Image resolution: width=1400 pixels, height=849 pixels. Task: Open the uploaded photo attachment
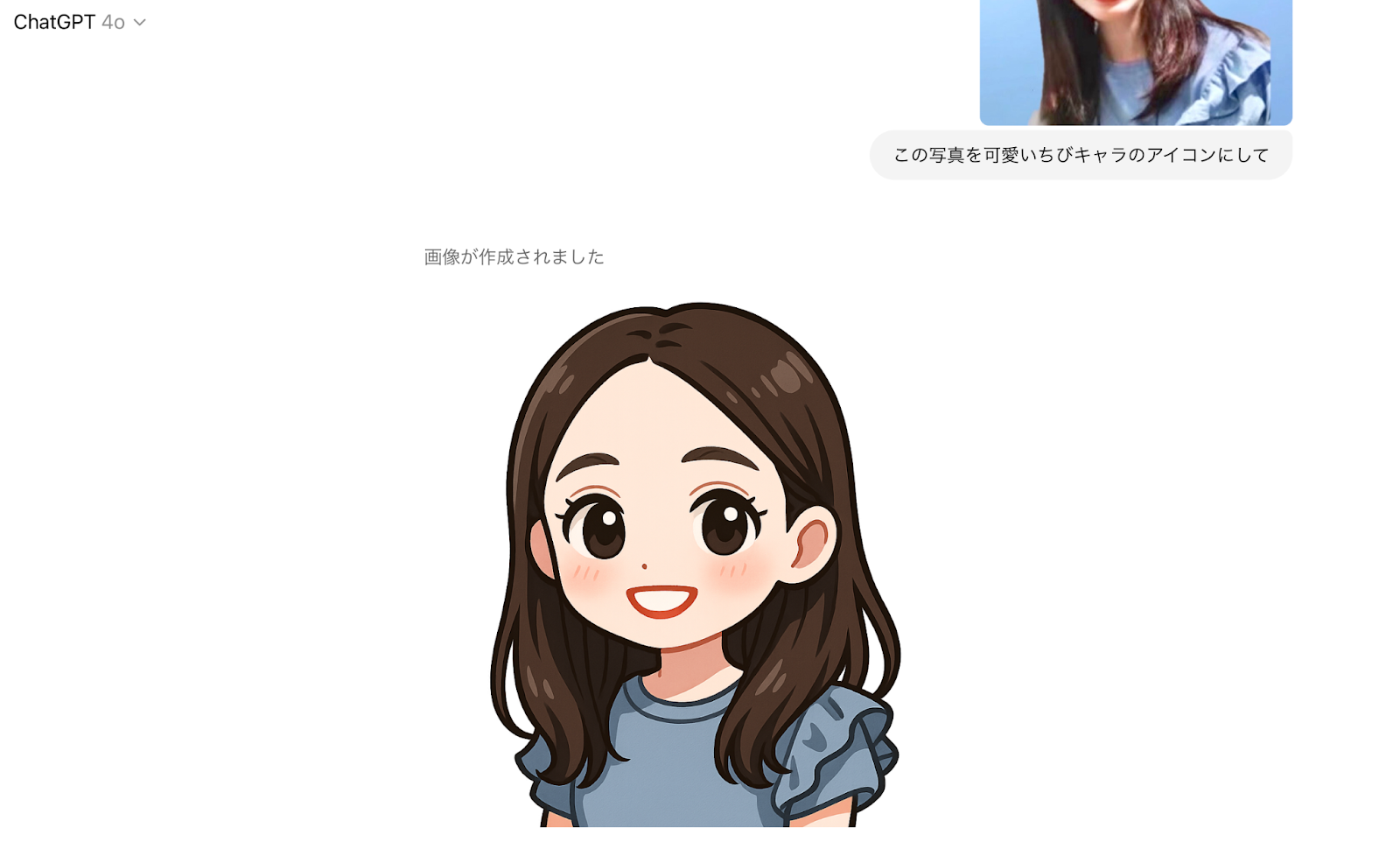pos(1135,61)
